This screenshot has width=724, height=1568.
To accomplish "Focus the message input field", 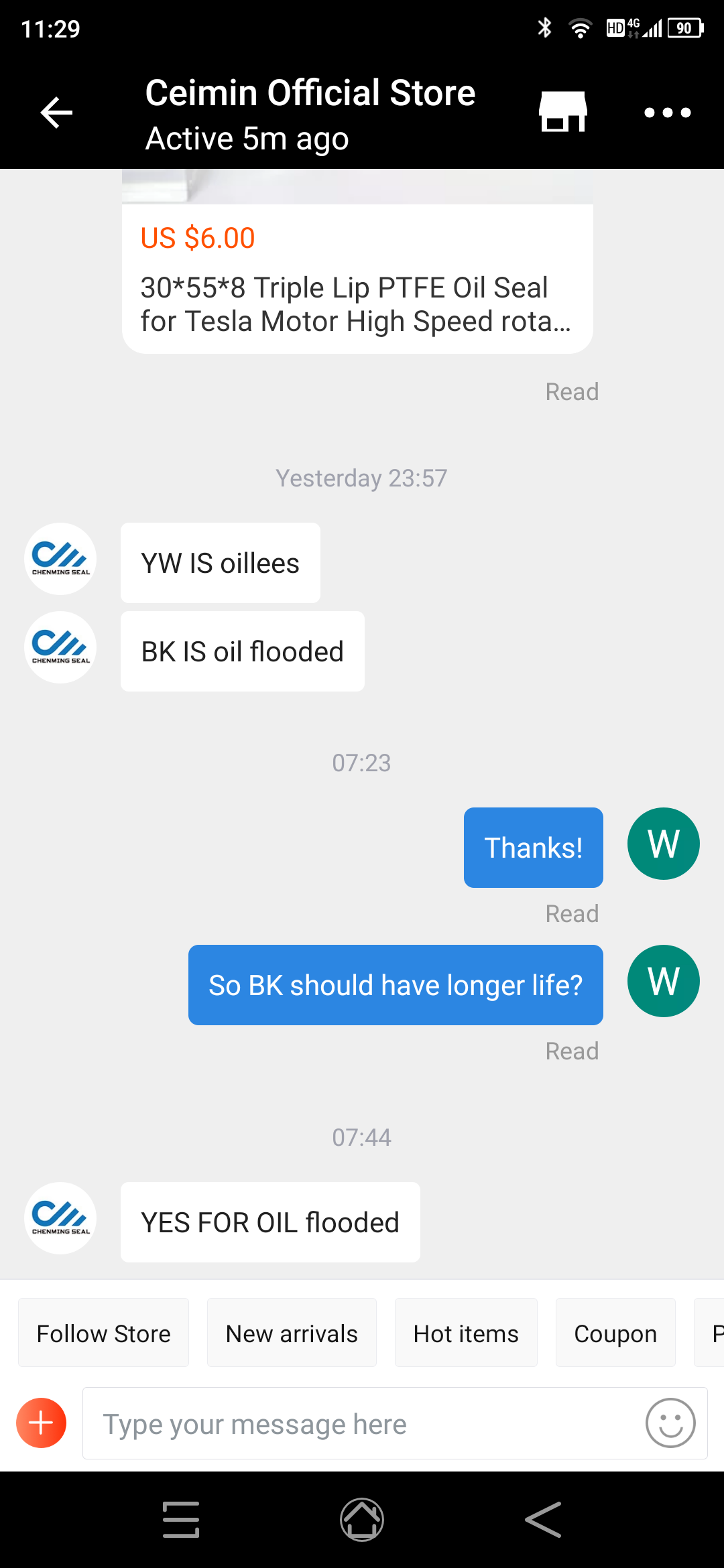I will (x=362, y=1424).
